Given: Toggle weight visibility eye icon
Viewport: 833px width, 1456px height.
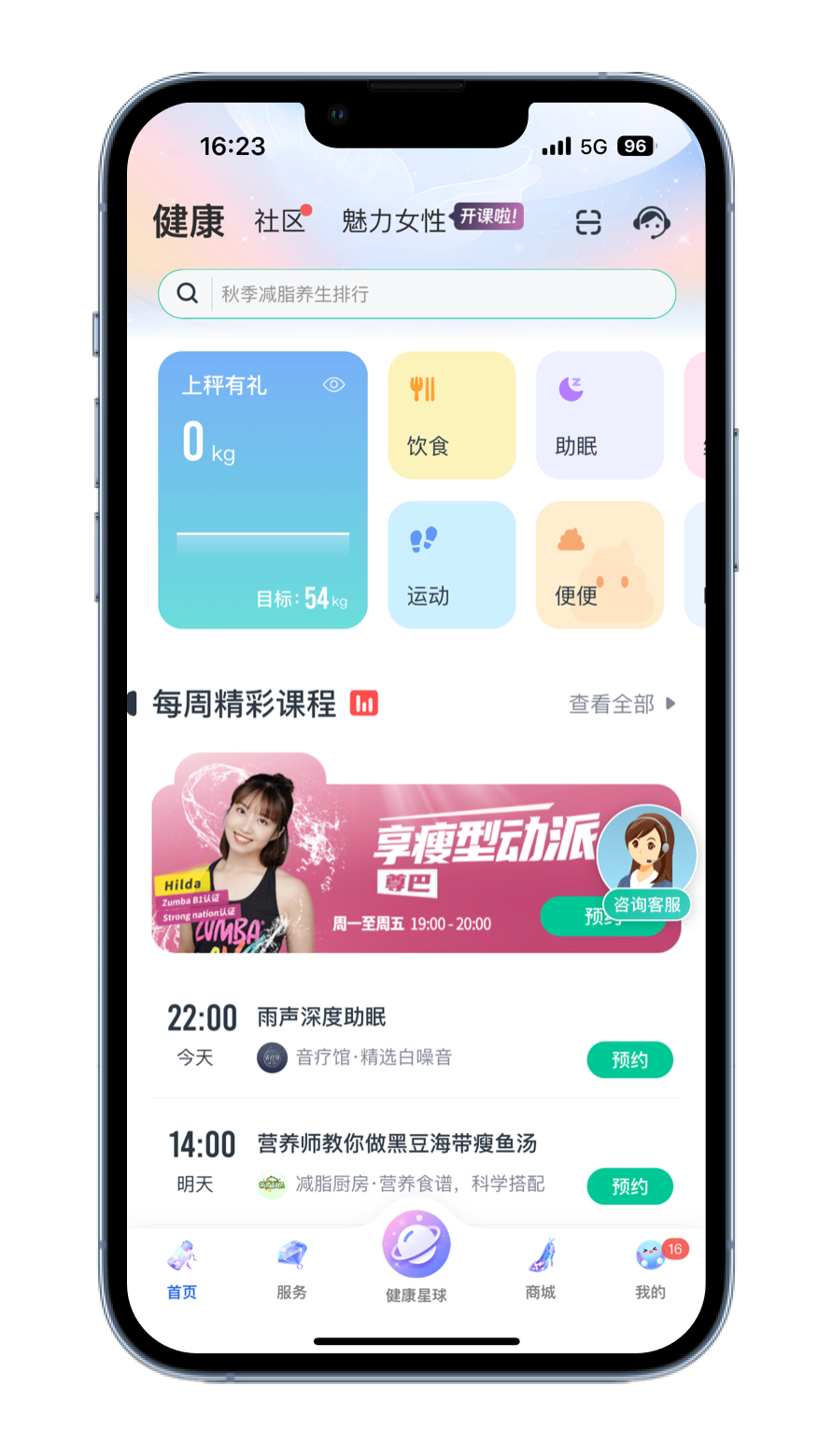Looking at the screenshot, I should (333, 385).
